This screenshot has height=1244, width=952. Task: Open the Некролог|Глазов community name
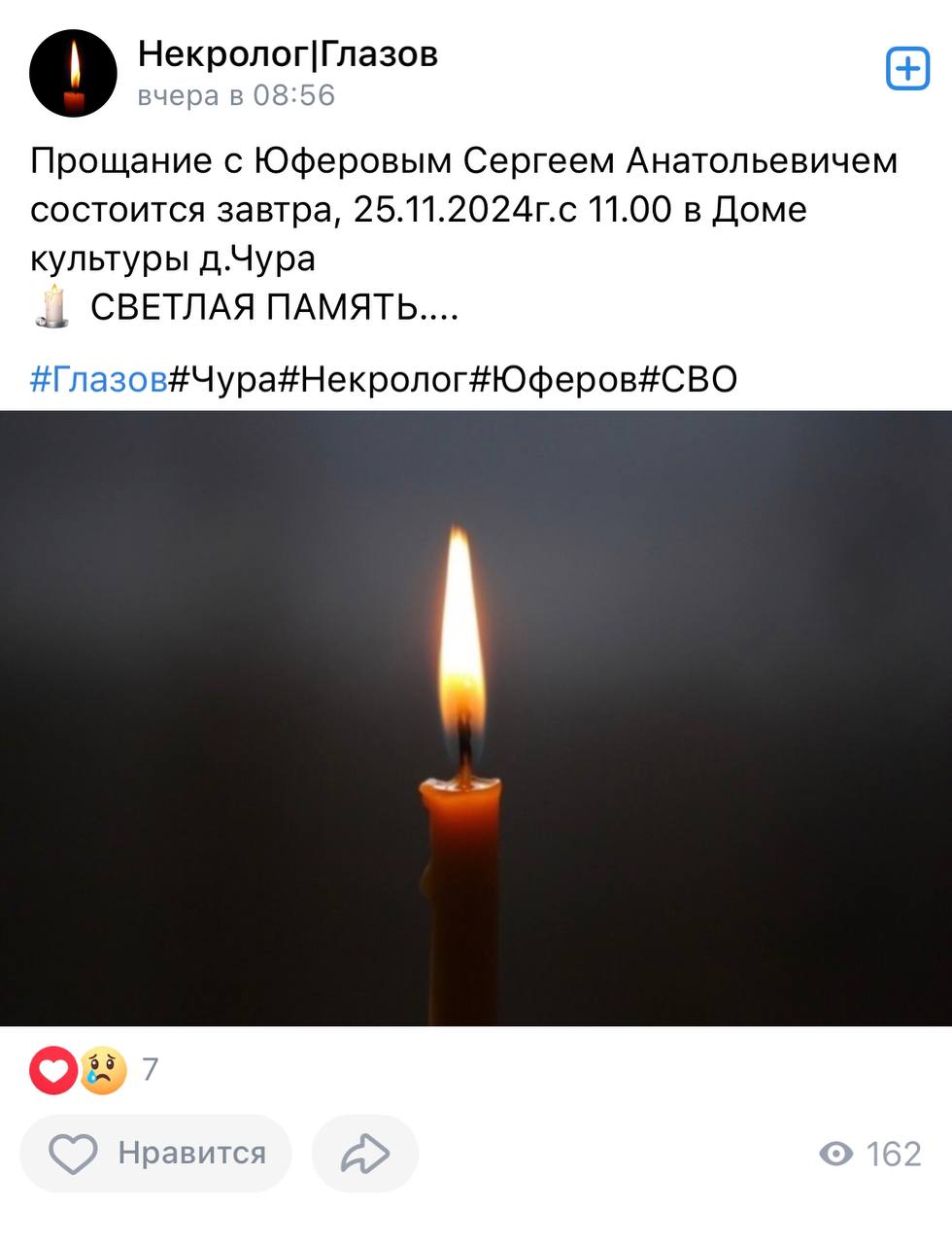288,54
